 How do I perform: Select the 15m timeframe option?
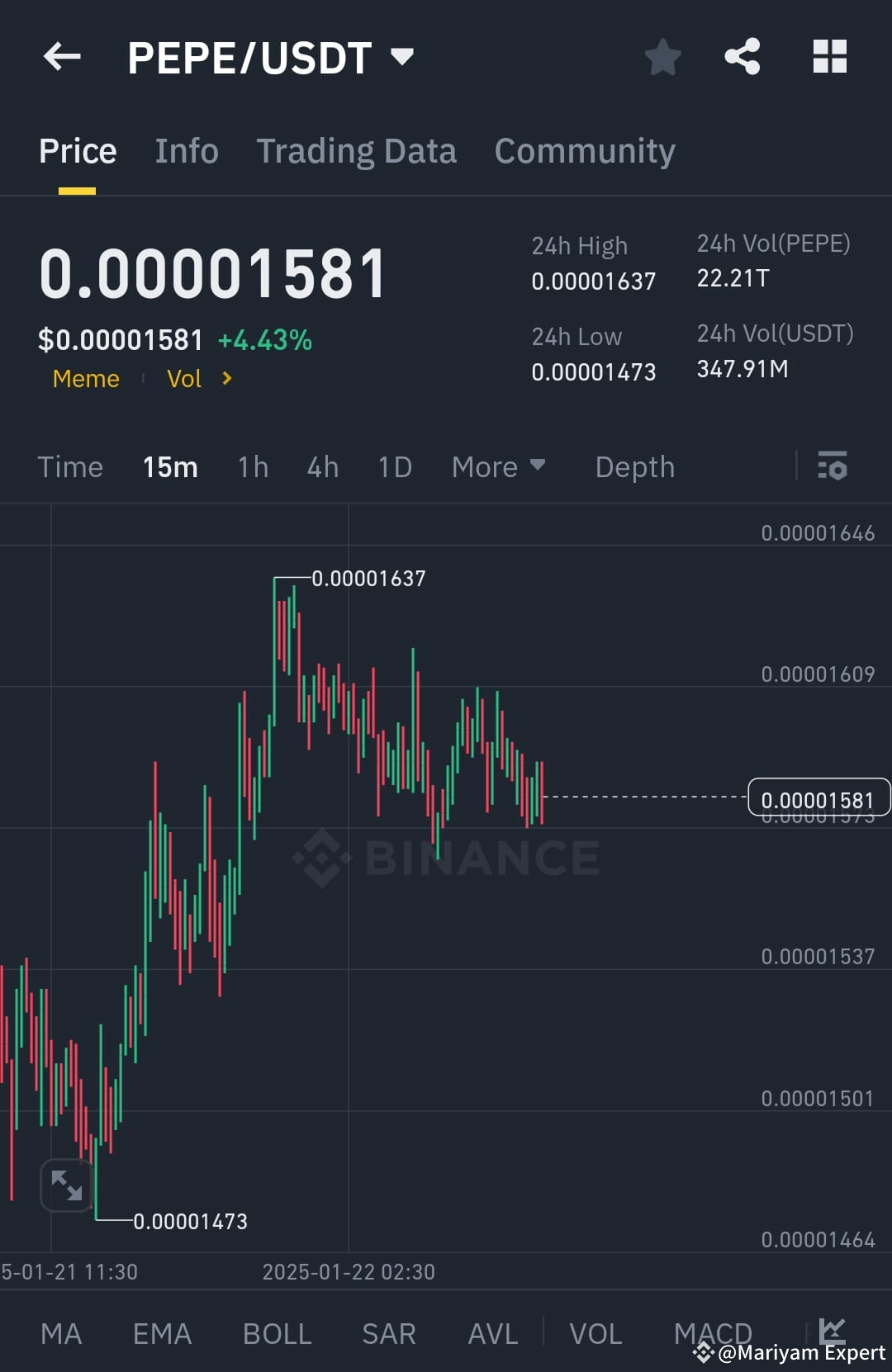pyautogui.click(x=169, y=466)
